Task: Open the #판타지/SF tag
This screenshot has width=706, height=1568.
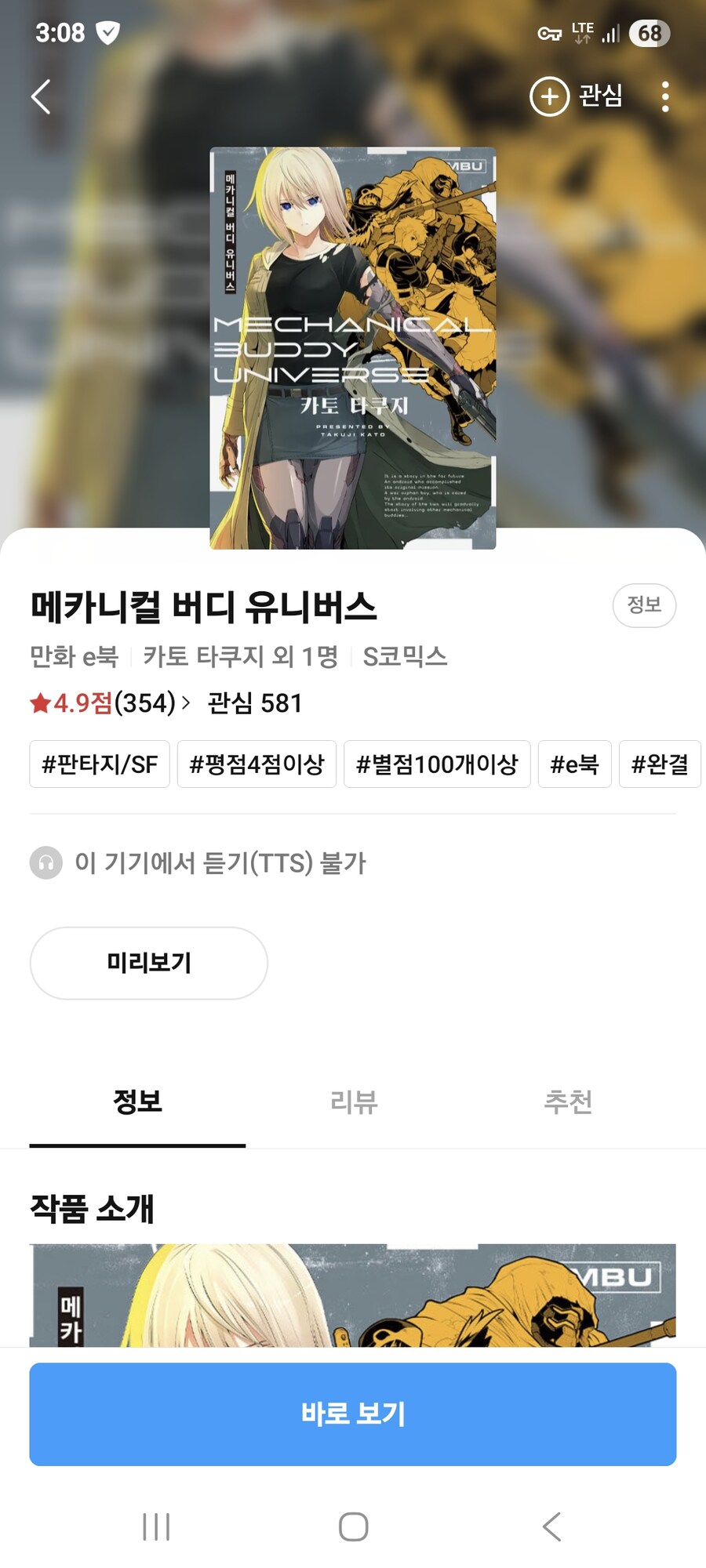Action: 99,764
